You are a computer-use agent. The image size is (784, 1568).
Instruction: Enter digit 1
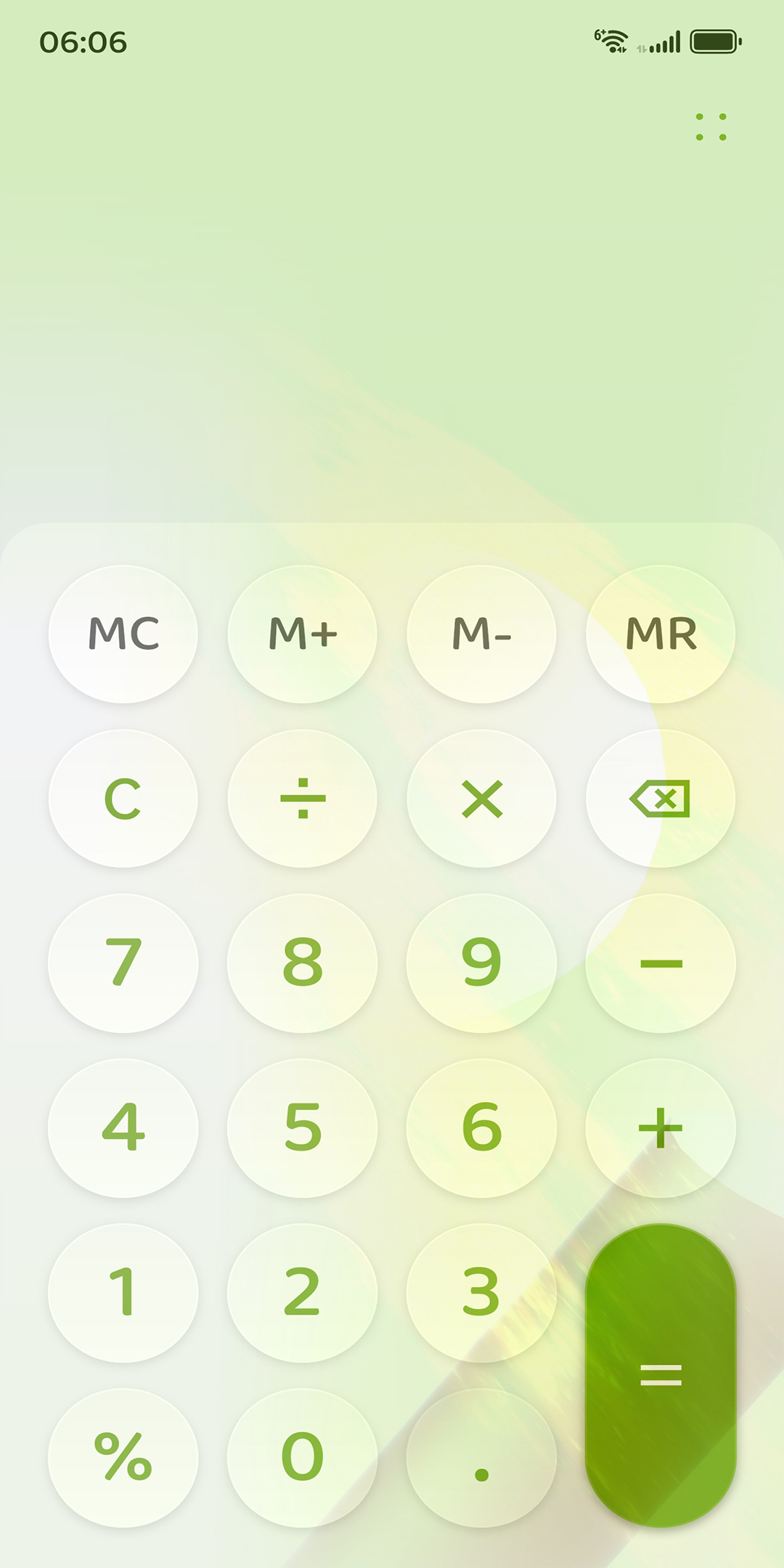coord(123,1293)
